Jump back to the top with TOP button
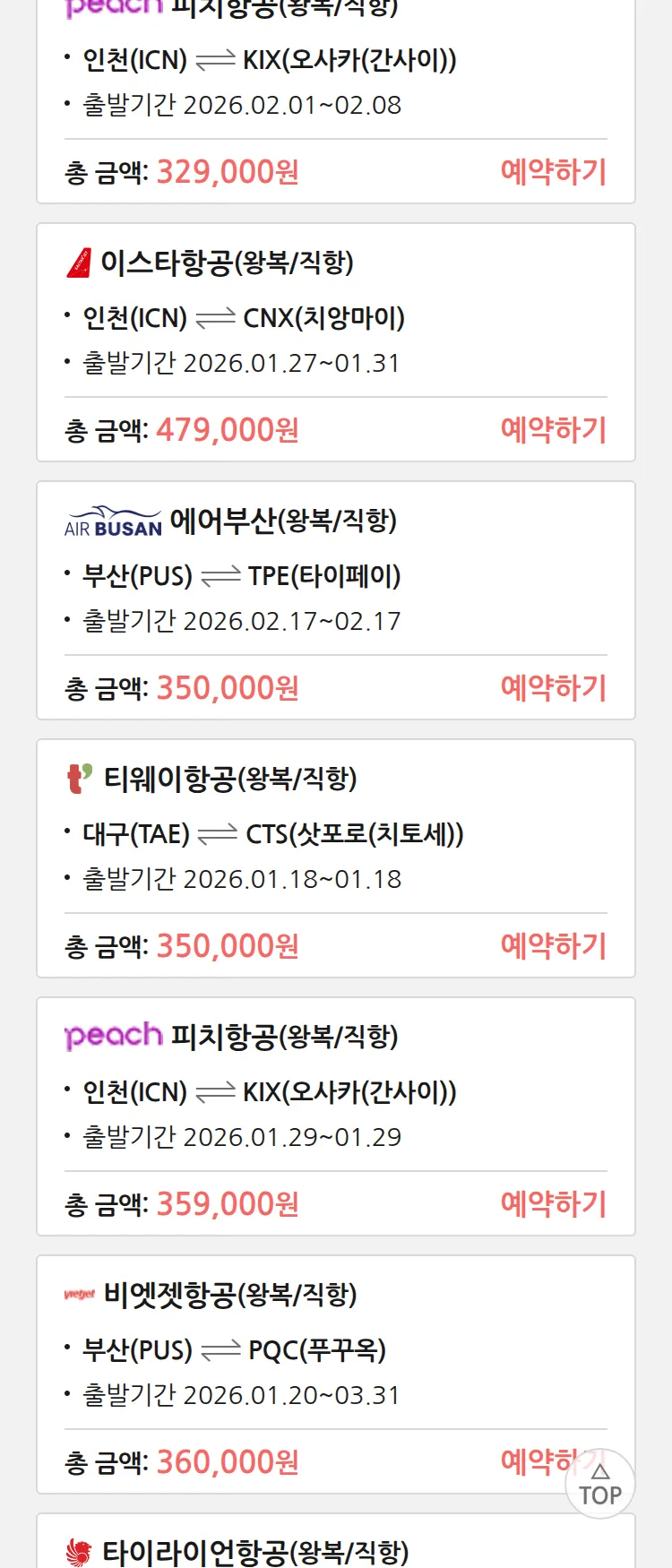This screenshot has width=672, height=1568. (x=599, y=1485)
